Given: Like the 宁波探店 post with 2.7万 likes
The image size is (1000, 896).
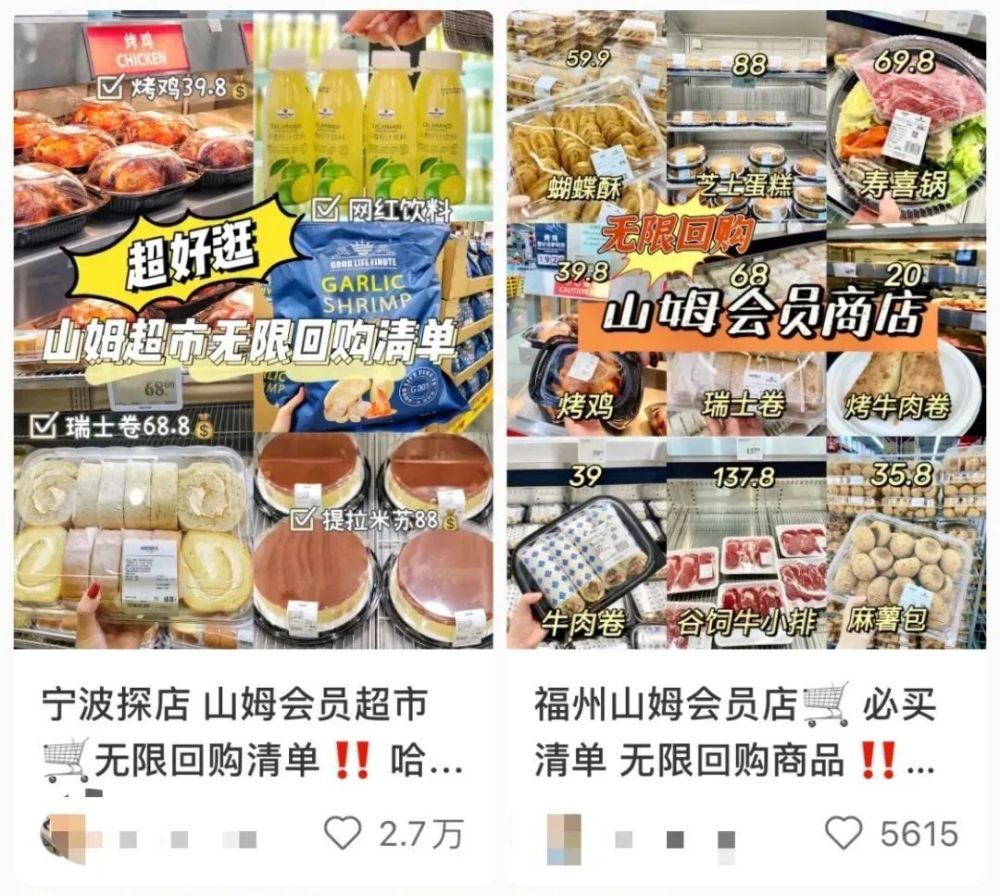Looking at the screenshot, I should (343, 833).
